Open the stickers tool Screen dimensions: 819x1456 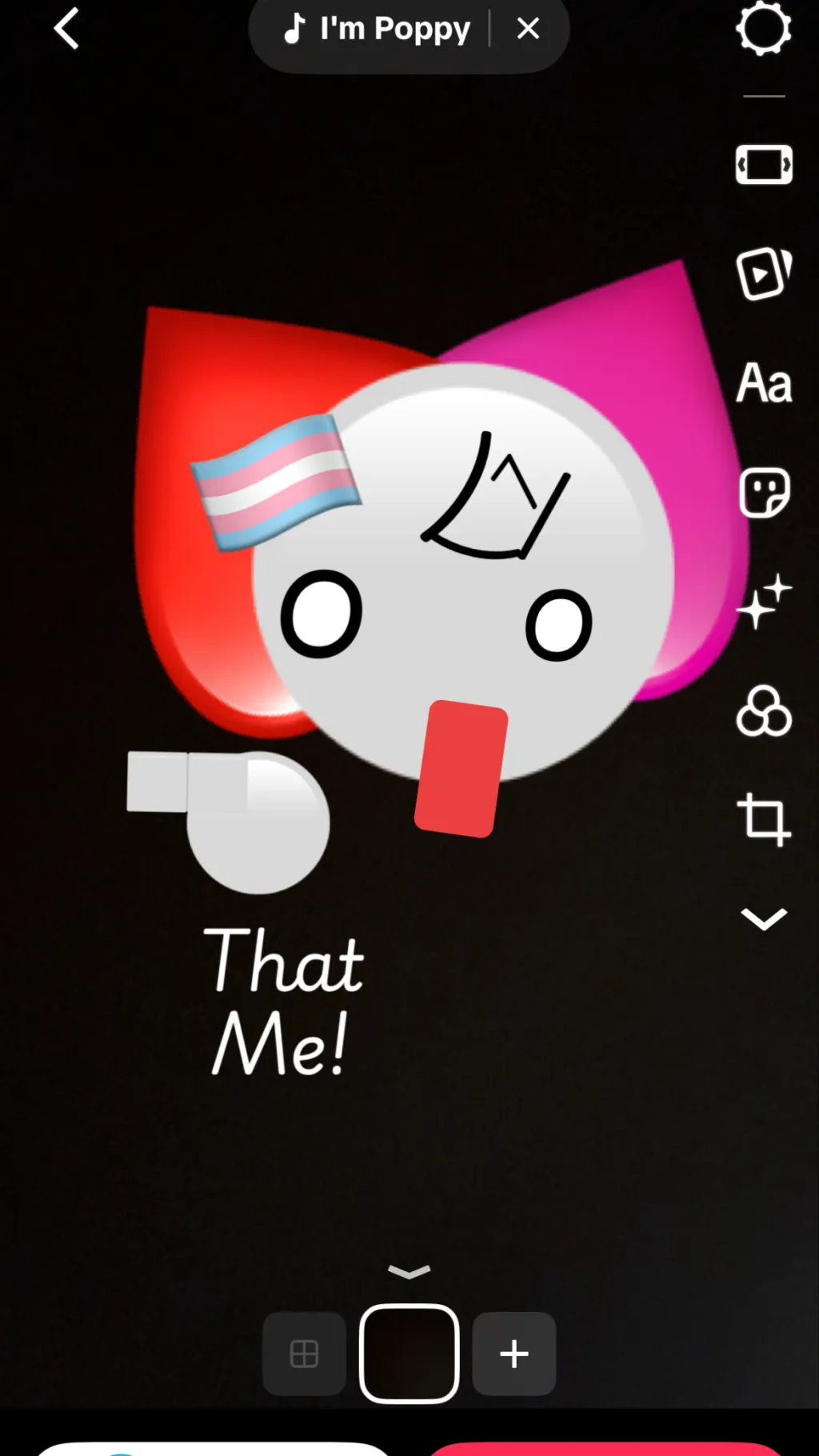coord(764,492)
